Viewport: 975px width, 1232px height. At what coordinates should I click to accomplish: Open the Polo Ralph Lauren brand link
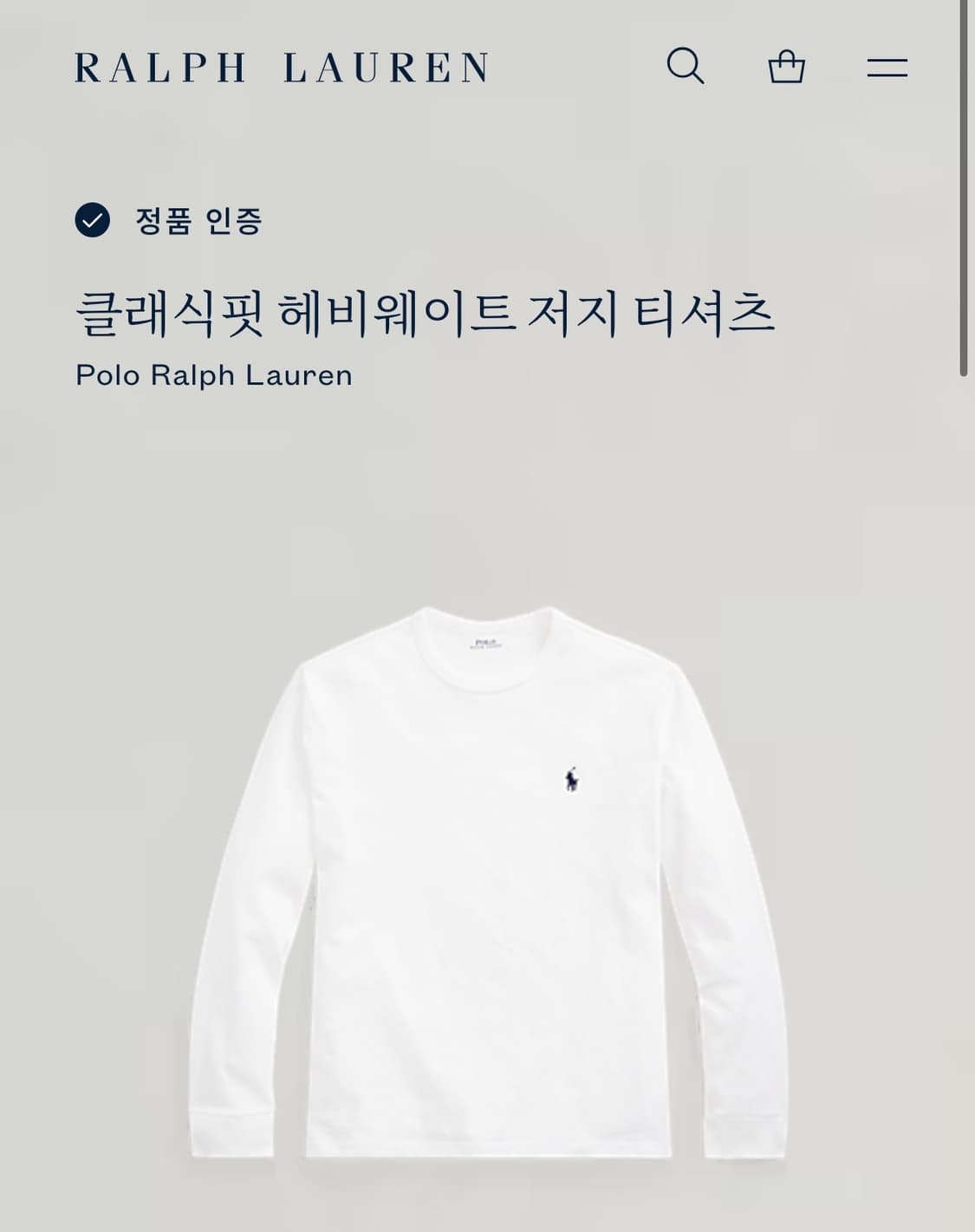213,376
